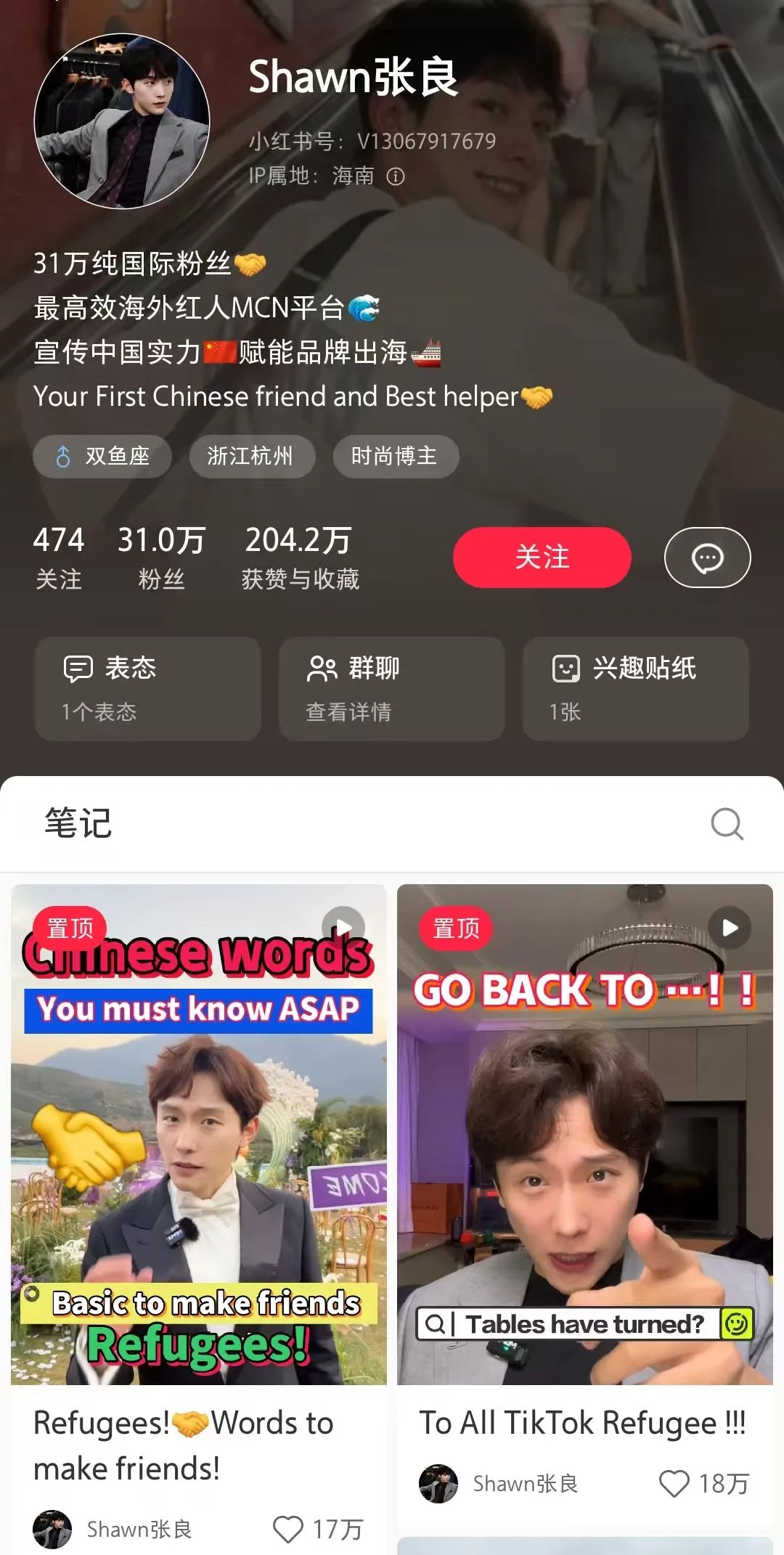Open the 粉丝 followers count
Image resolution: width=784 pixels, height=1555 pixels.
click(x=161, y=555)
